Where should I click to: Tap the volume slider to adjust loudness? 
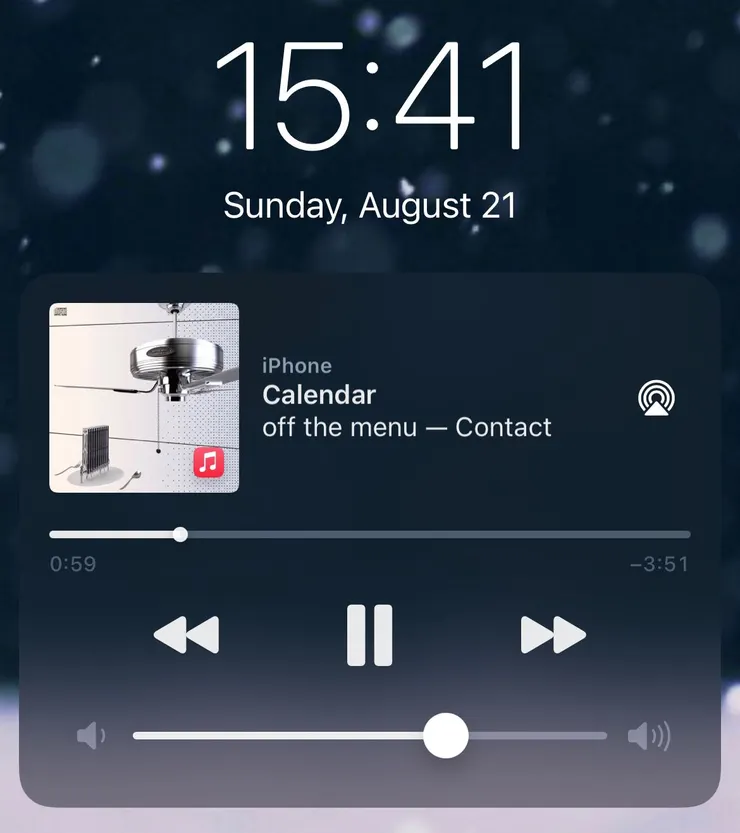click(x=369, y=737)
